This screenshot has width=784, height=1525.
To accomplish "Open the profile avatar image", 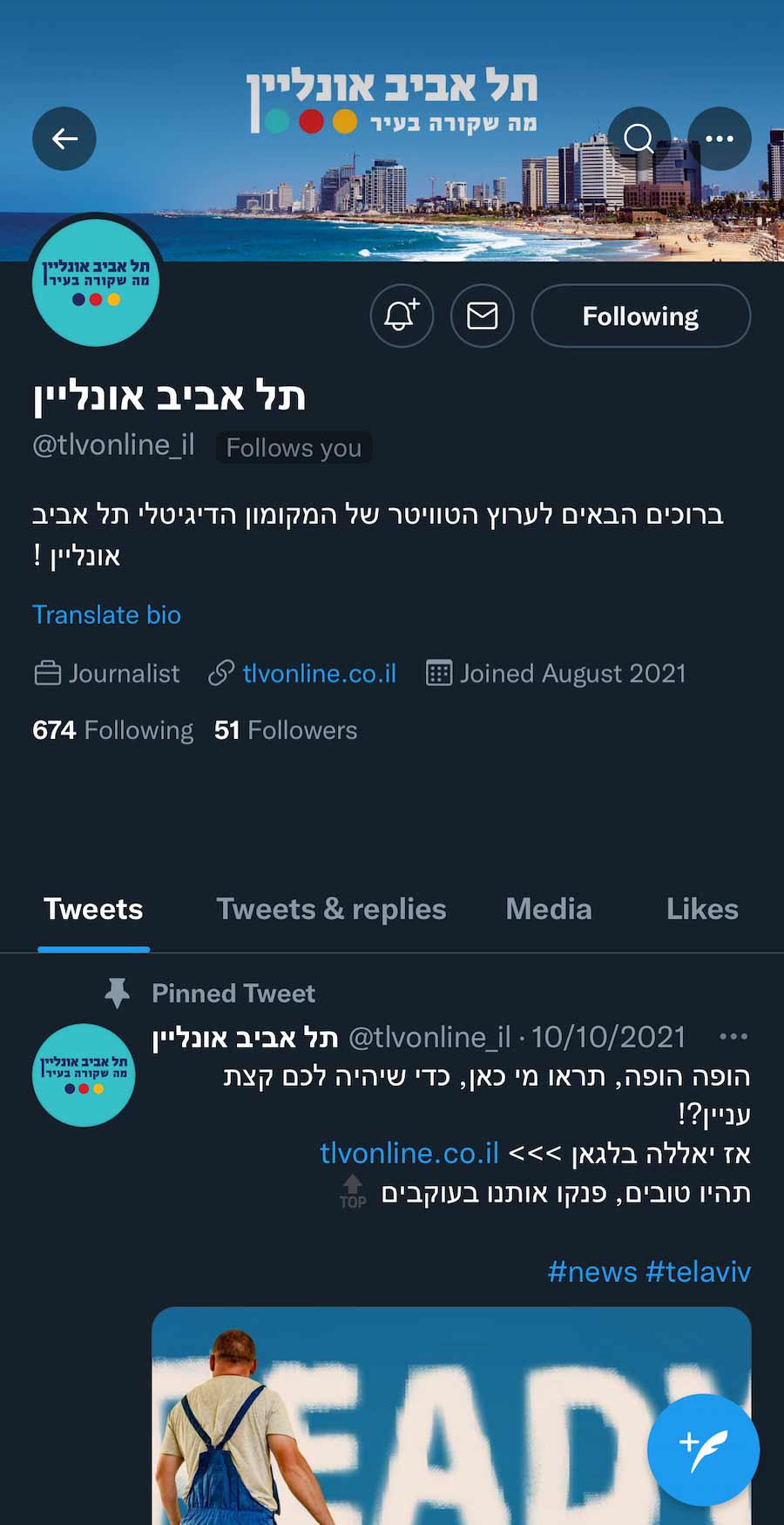I will coord(96,284).
